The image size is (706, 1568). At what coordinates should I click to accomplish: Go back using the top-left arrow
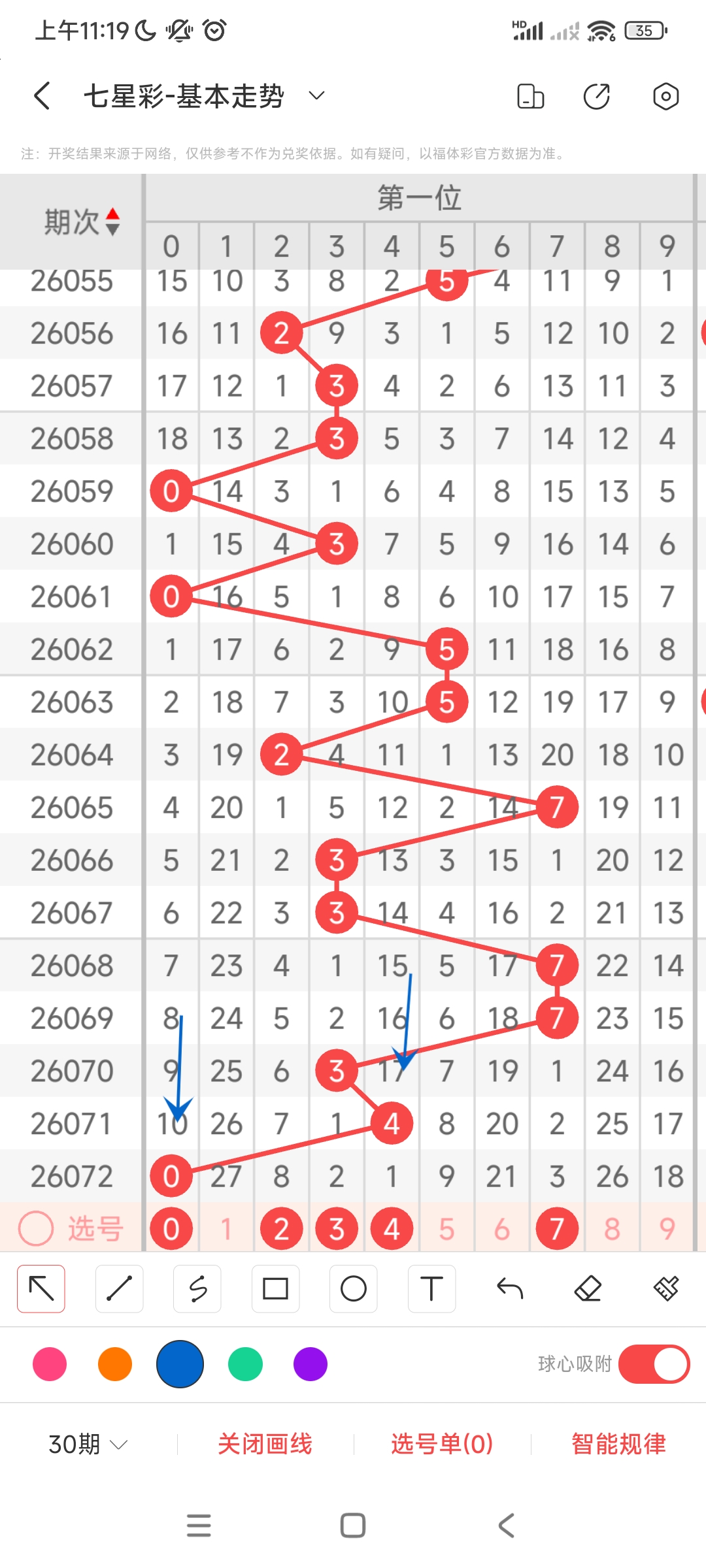point(42,96)
